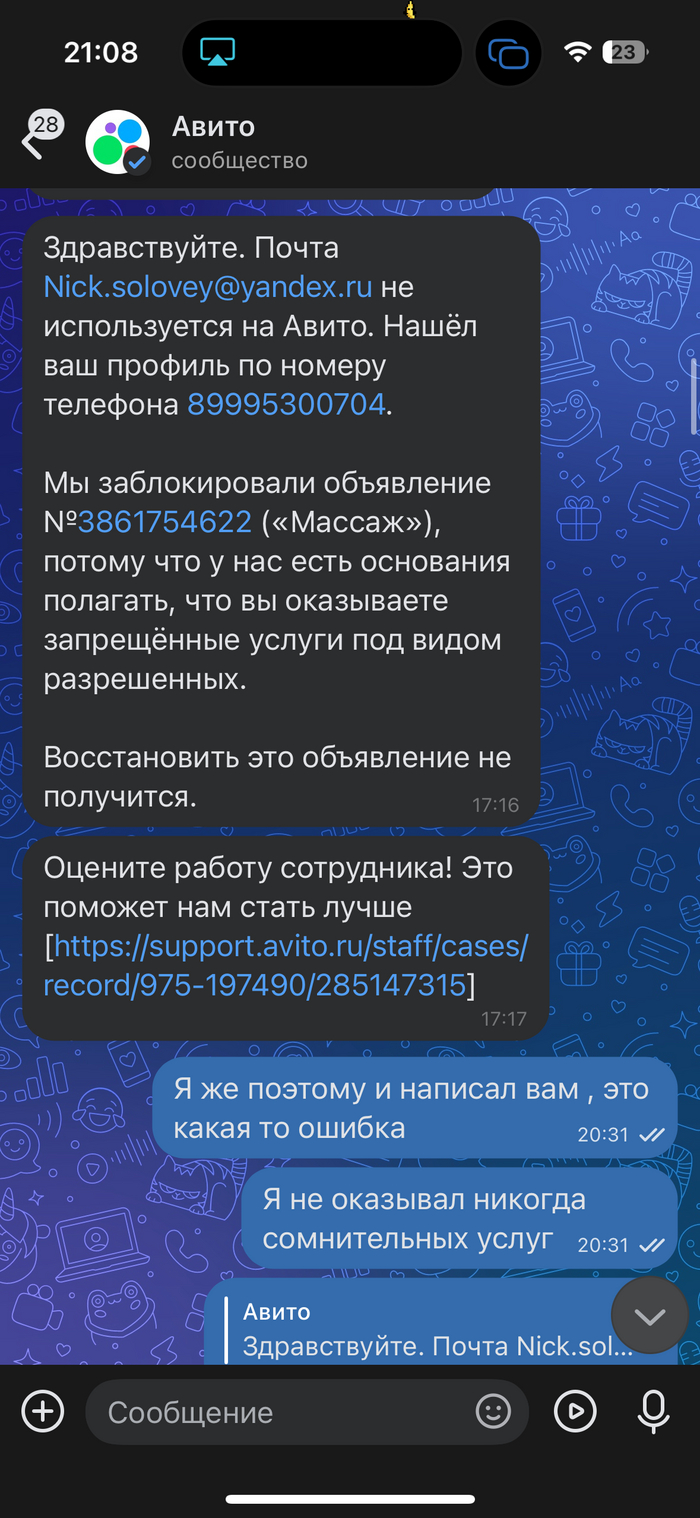Screen dimensions: 700x1518
Task: Tap the video message button
Action: click(575, 1412)
